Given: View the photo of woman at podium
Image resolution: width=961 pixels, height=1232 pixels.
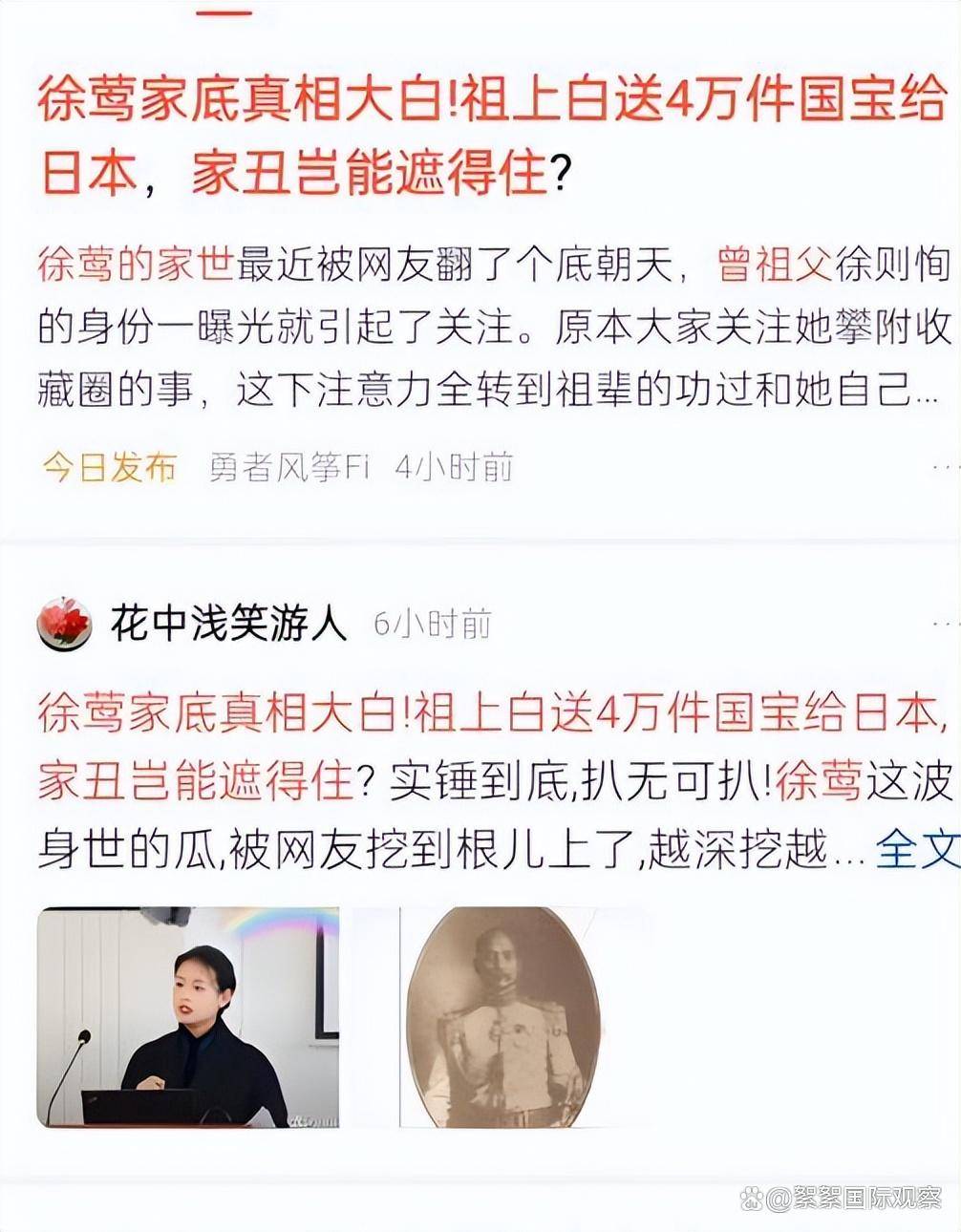Looking at the screenshot, I should 188,1017.
